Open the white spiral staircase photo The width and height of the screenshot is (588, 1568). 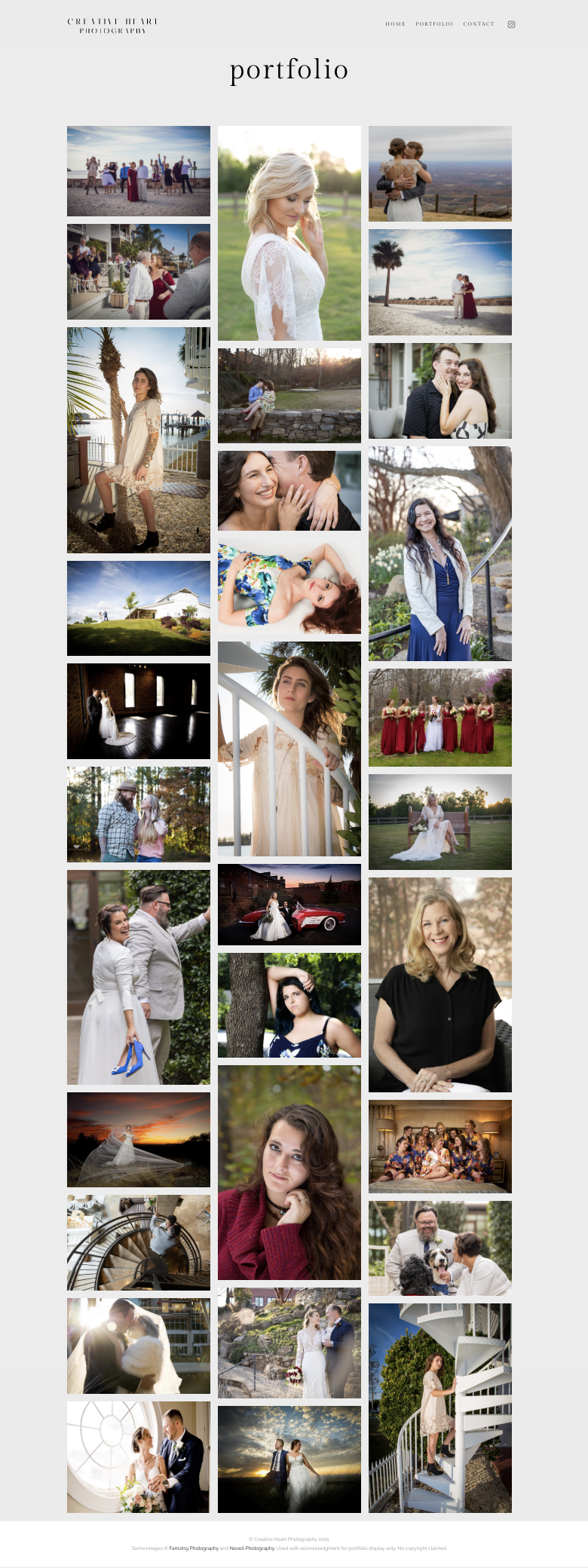pos(440,1407)
